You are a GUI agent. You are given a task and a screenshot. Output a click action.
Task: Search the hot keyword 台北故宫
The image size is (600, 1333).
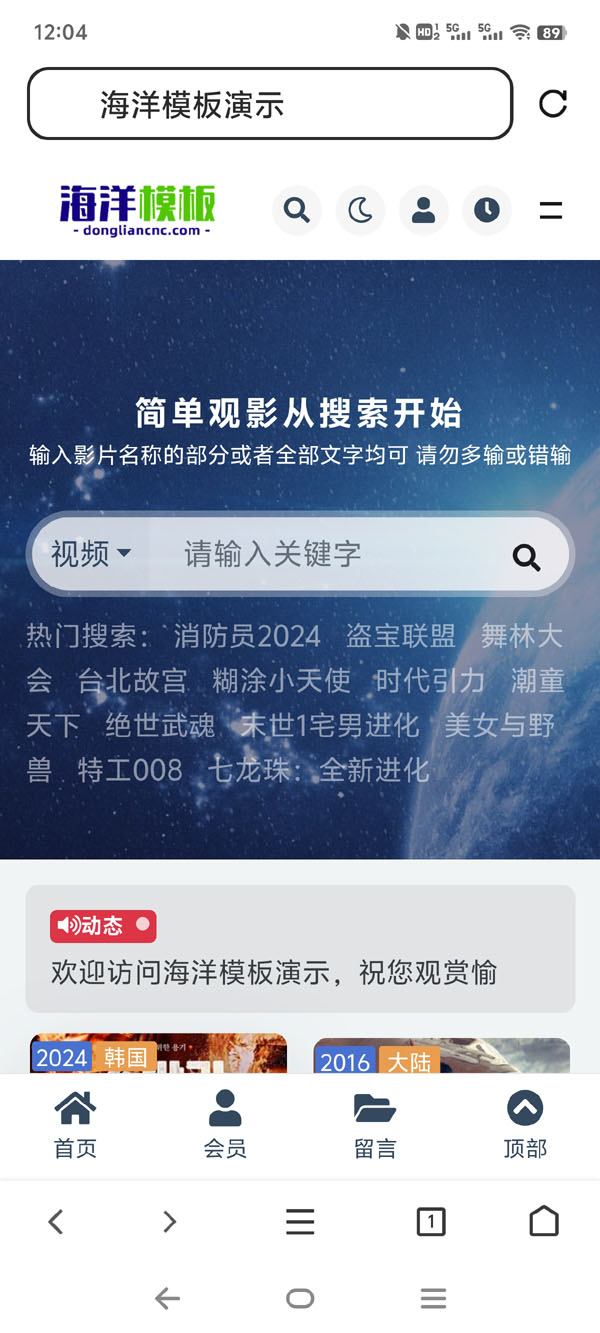tap(132, 681)
